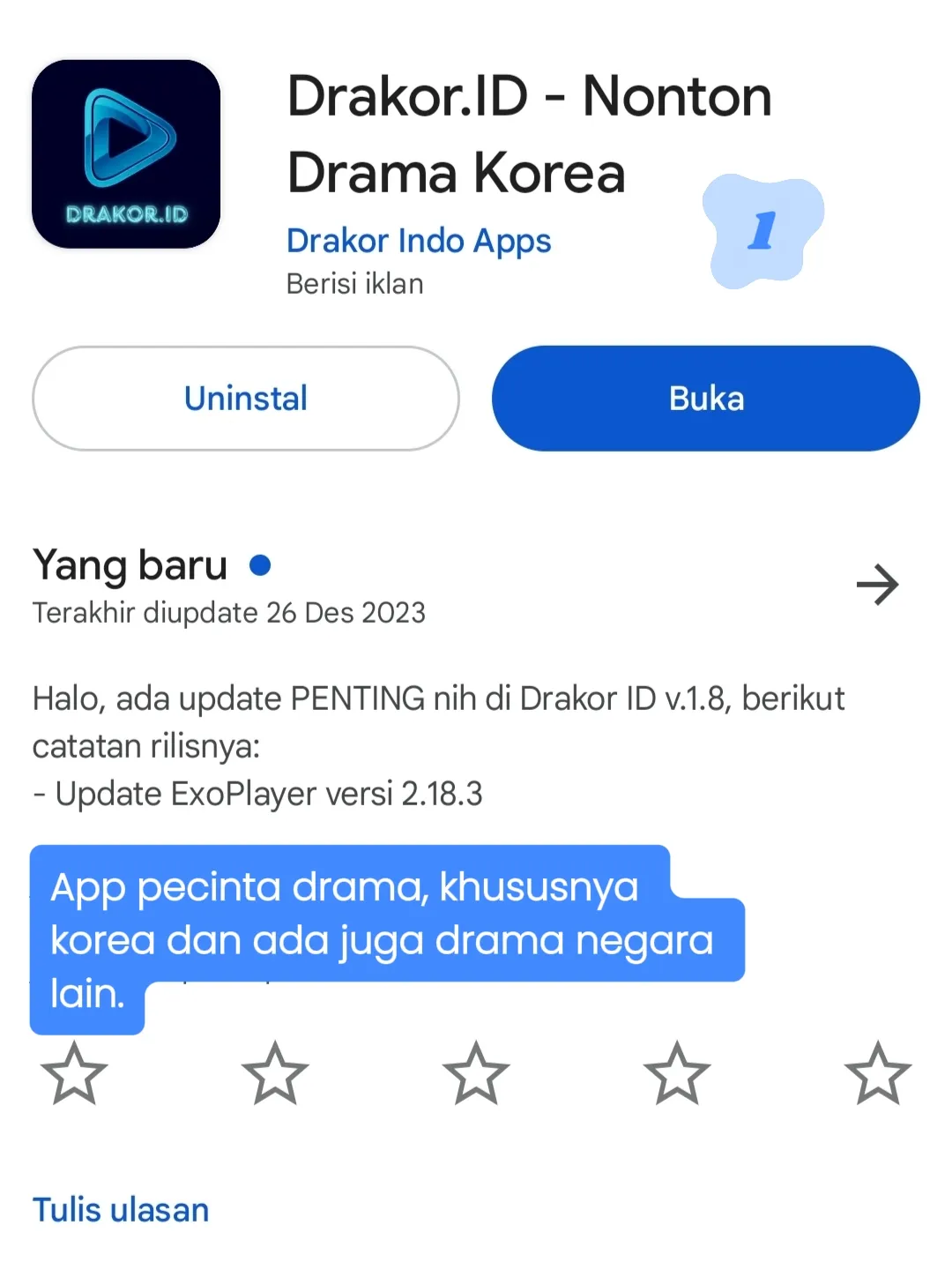Give a five-star rating
952x1270 pixels.
click(877, 1073)
